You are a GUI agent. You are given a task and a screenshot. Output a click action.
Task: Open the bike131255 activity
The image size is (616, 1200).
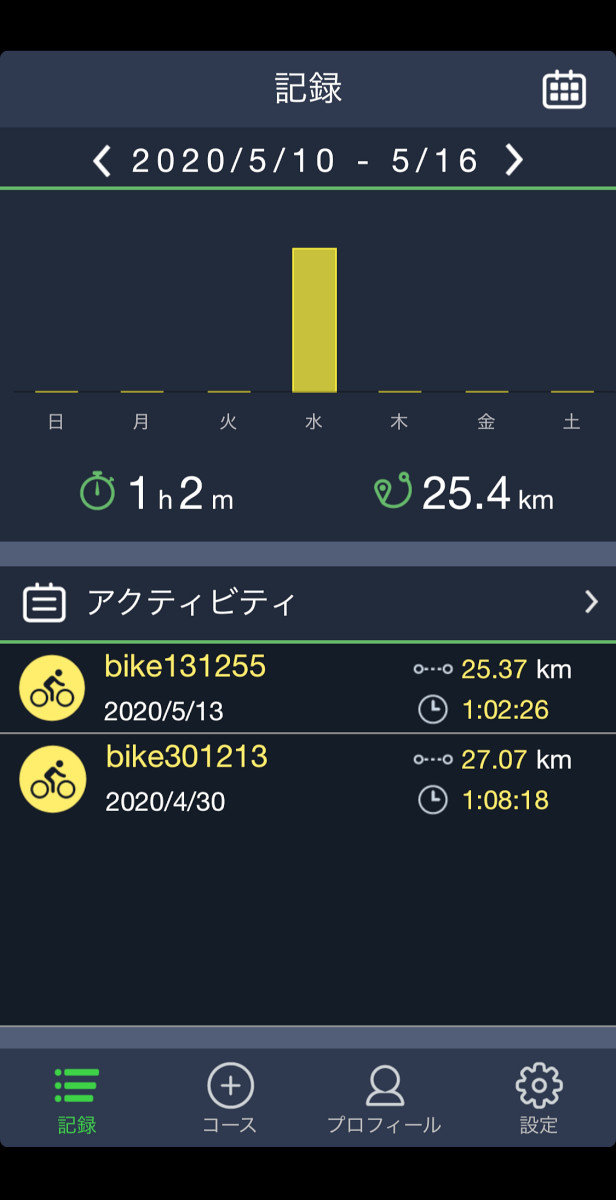[x=308, y=688]
